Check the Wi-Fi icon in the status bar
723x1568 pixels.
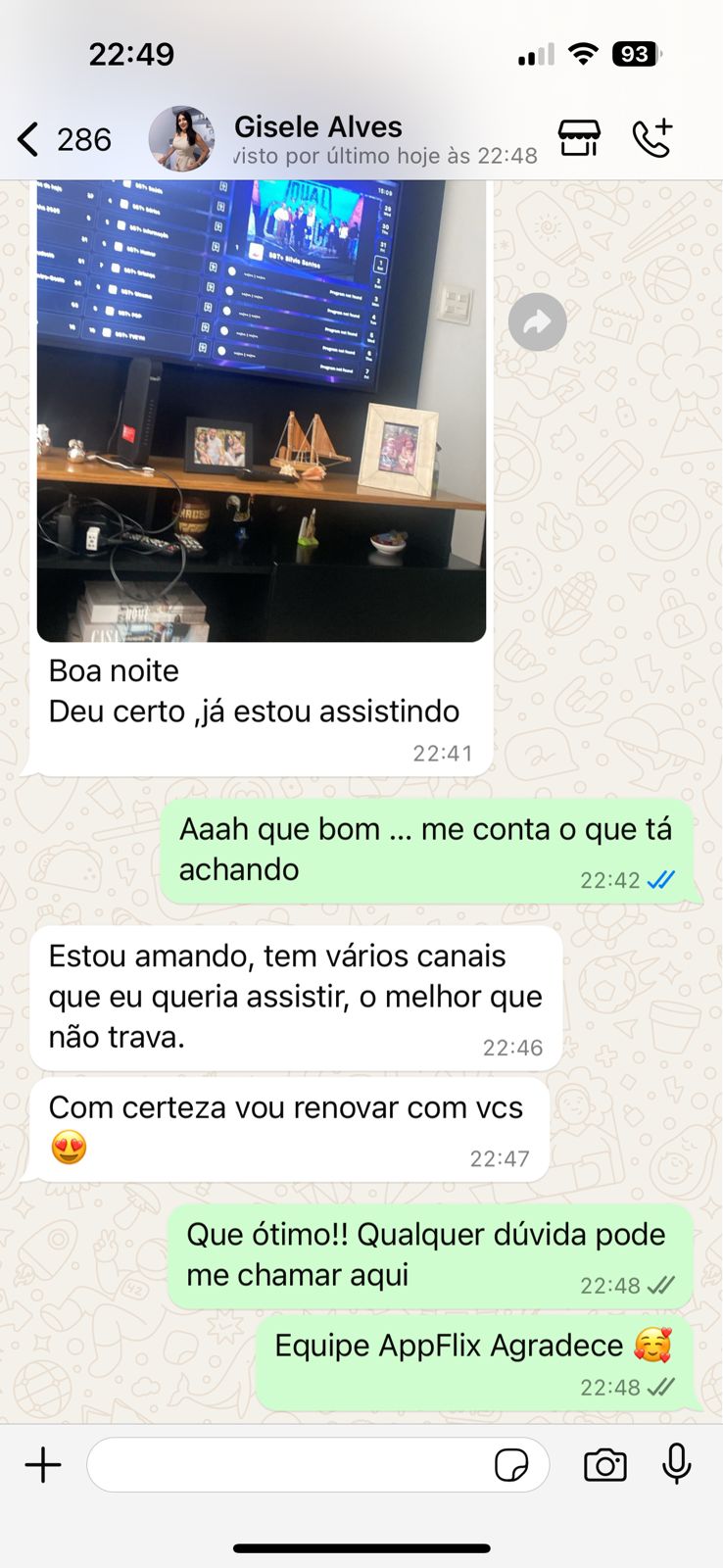point(583,54)
